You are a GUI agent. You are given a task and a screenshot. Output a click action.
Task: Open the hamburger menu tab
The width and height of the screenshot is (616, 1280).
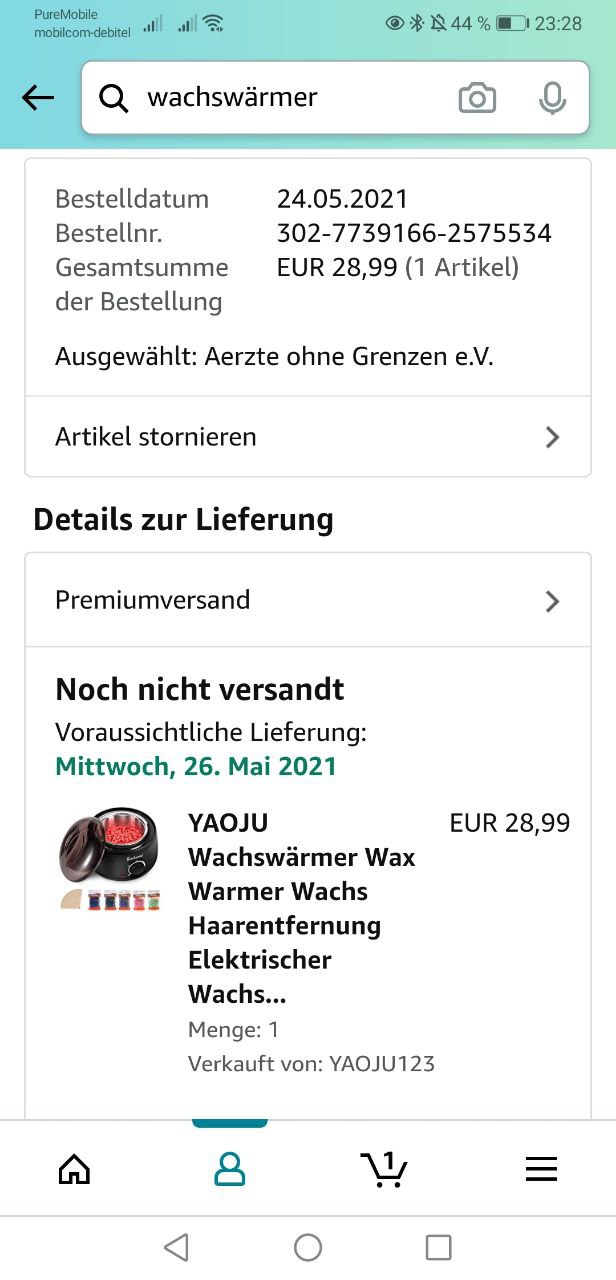pos(541,1169)
